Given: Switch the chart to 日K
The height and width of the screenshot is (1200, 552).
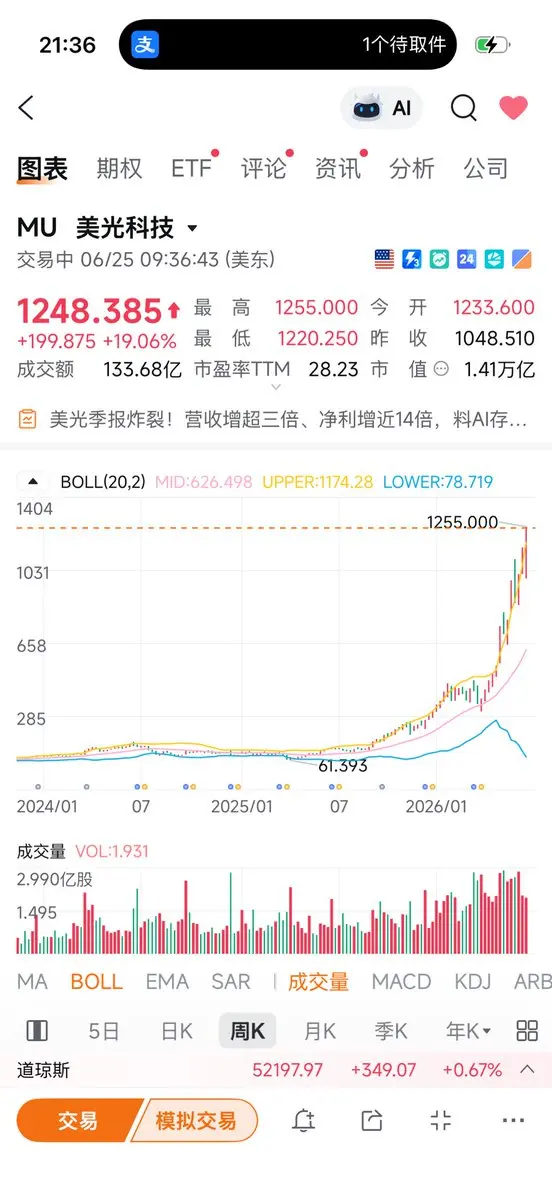Looking at the screenshot, I should pyautogui.click(x=177, y=1031).
